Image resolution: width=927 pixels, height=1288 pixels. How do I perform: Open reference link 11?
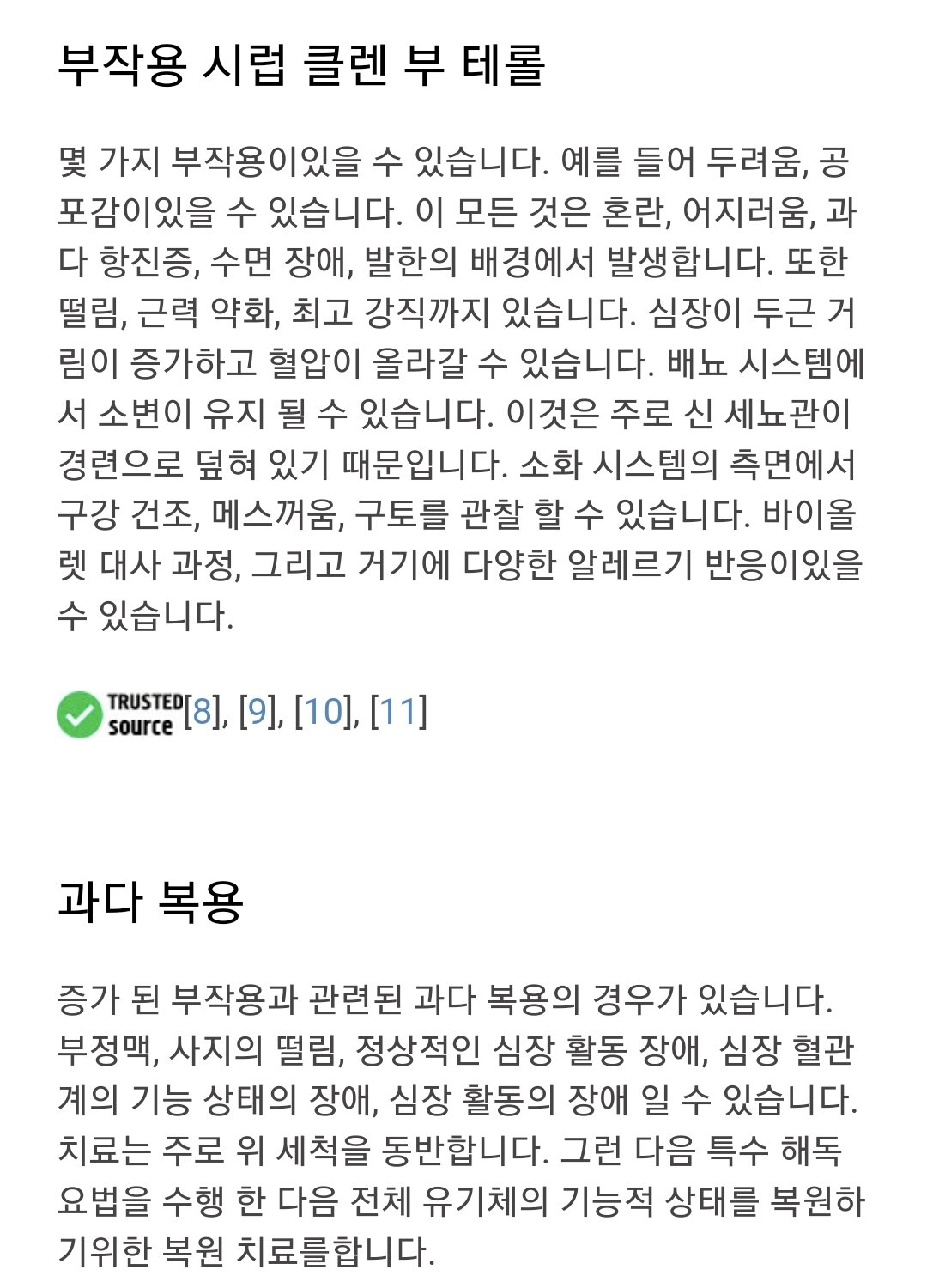click(x=398, y=712)
